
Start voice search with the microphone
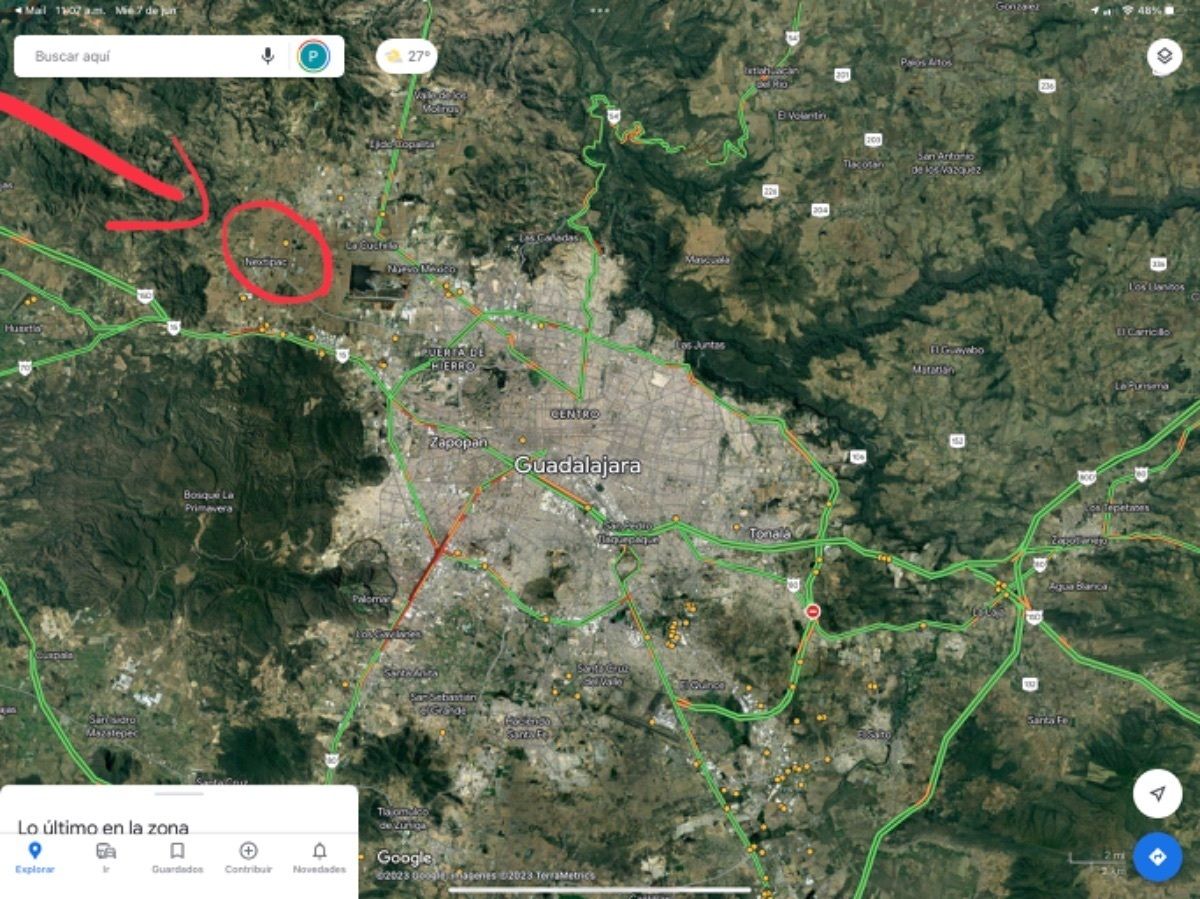point(268,56)
